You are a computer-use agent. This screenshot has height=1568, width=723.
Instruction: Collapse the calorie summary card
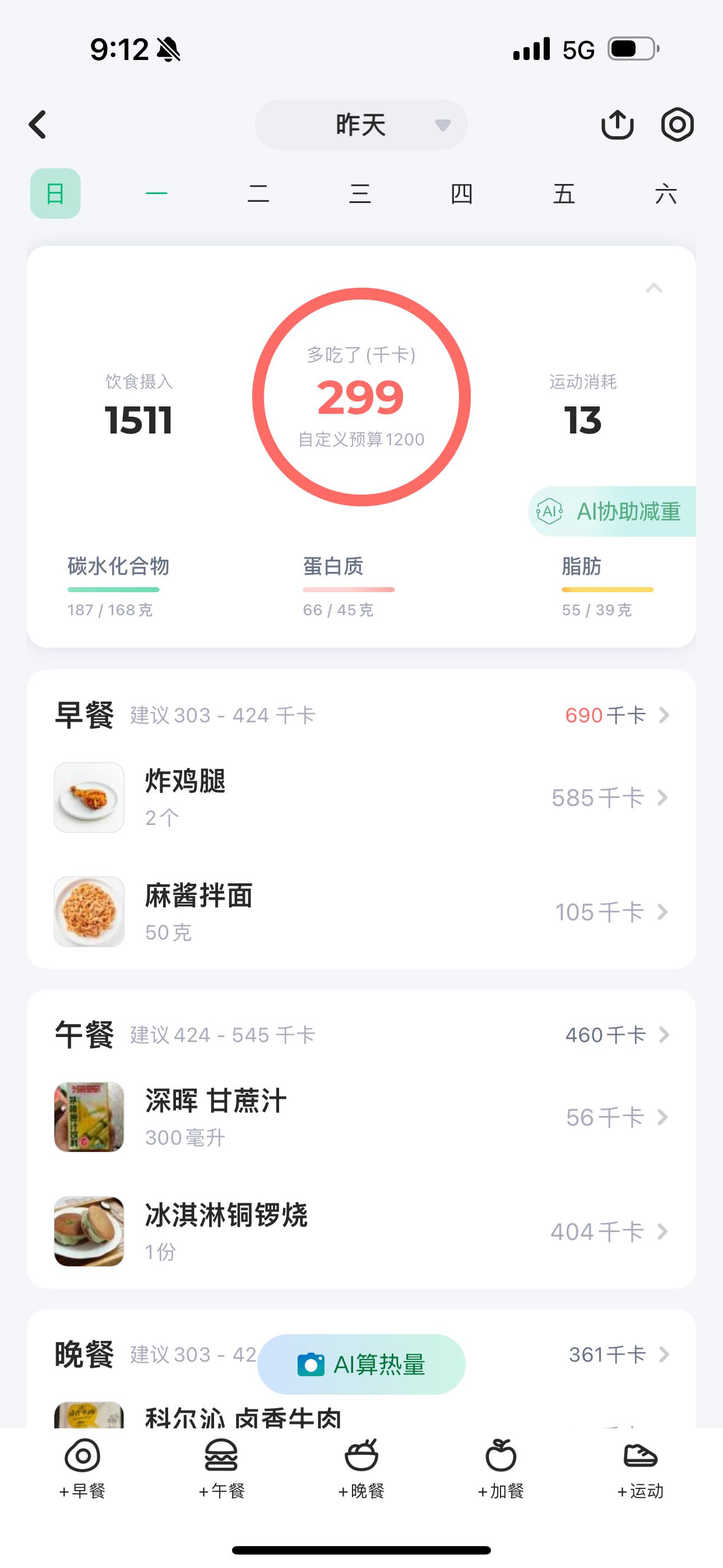pos(654,288)
